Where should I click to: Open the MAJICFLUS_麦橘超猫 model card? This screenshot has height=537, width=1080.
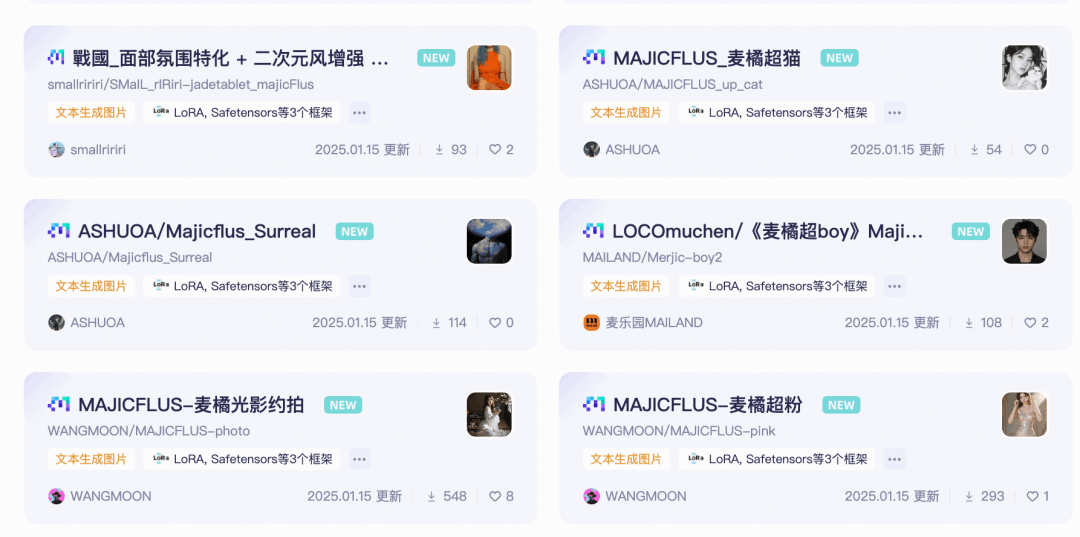pos(707,58)
